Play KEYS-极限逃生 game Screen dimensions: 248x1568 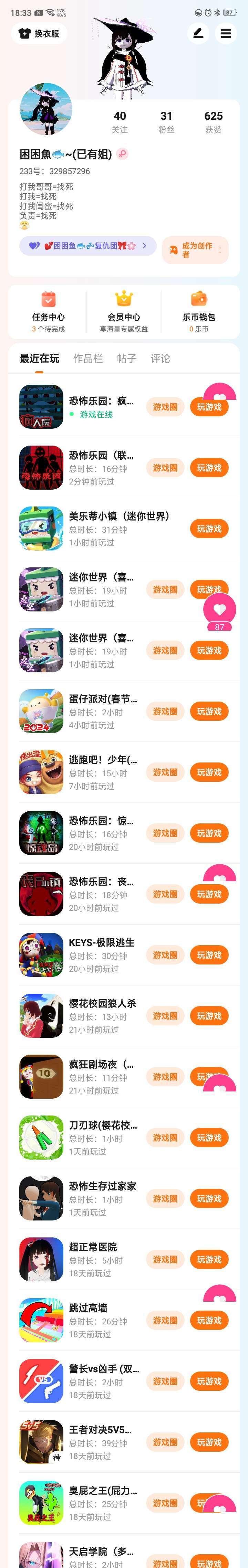click(209, 955)
